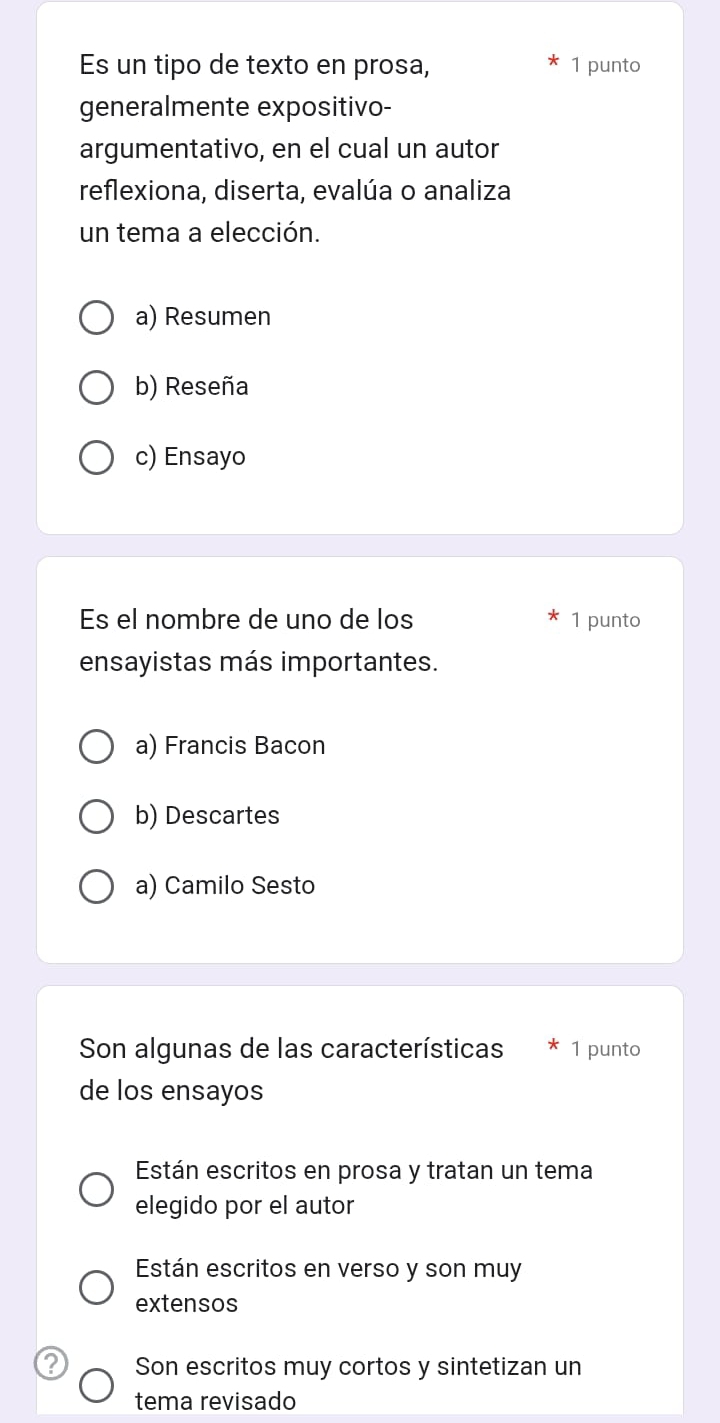Screen dimensions: 720x1423
Task: Choose 'Están escritos en verso' answer
Action: 96,1288
